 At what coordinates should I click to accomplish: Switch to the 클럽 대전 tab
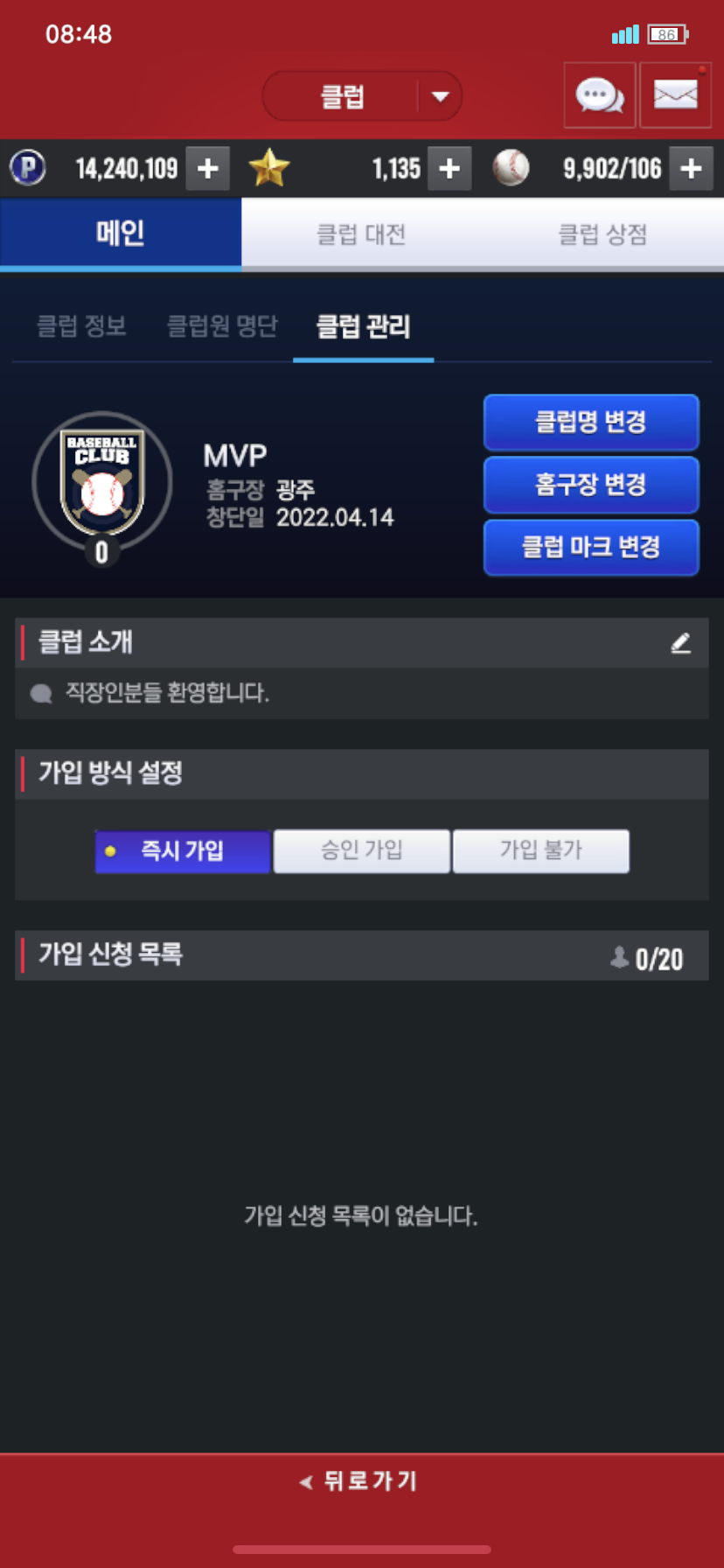(361, 234)
